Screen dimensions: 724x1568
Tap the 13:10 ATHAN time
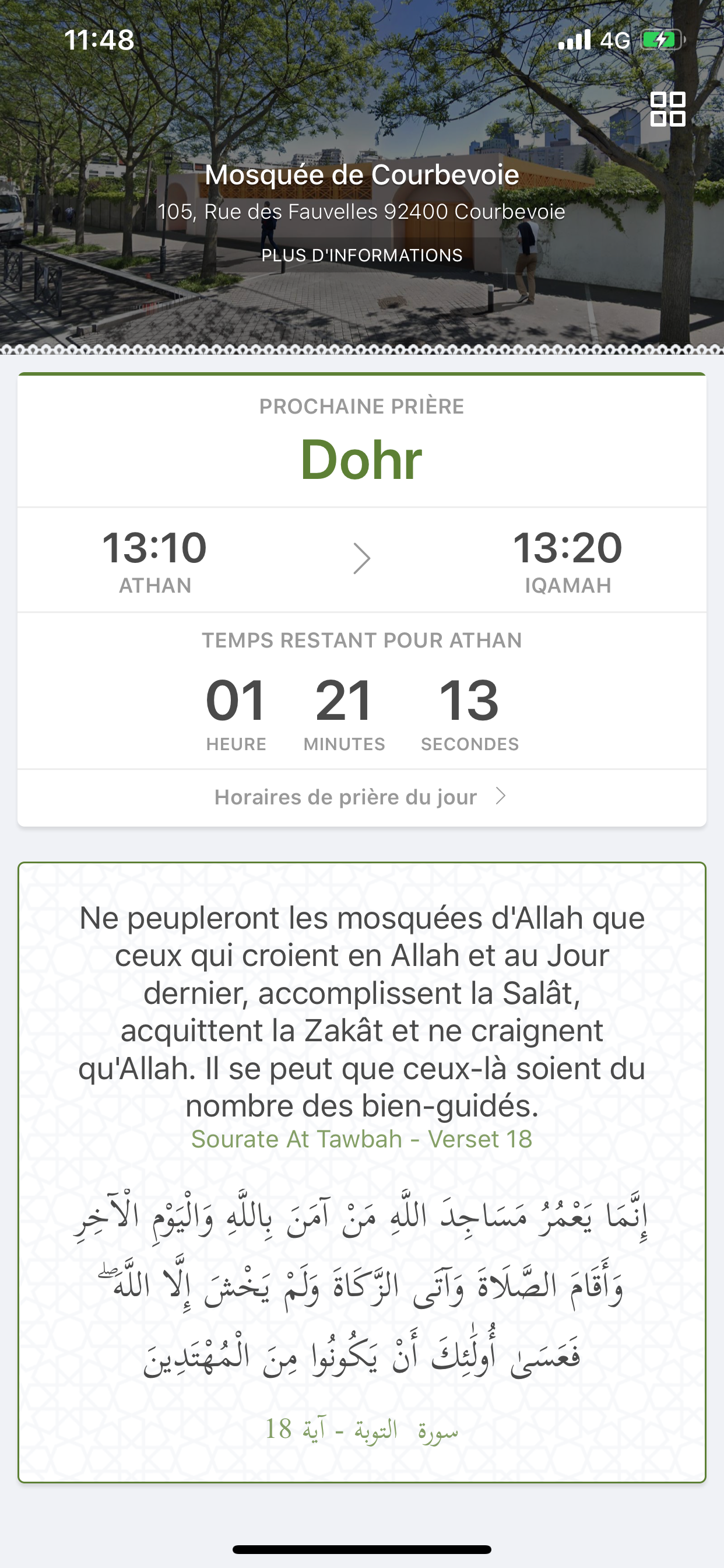pos(154,547)
